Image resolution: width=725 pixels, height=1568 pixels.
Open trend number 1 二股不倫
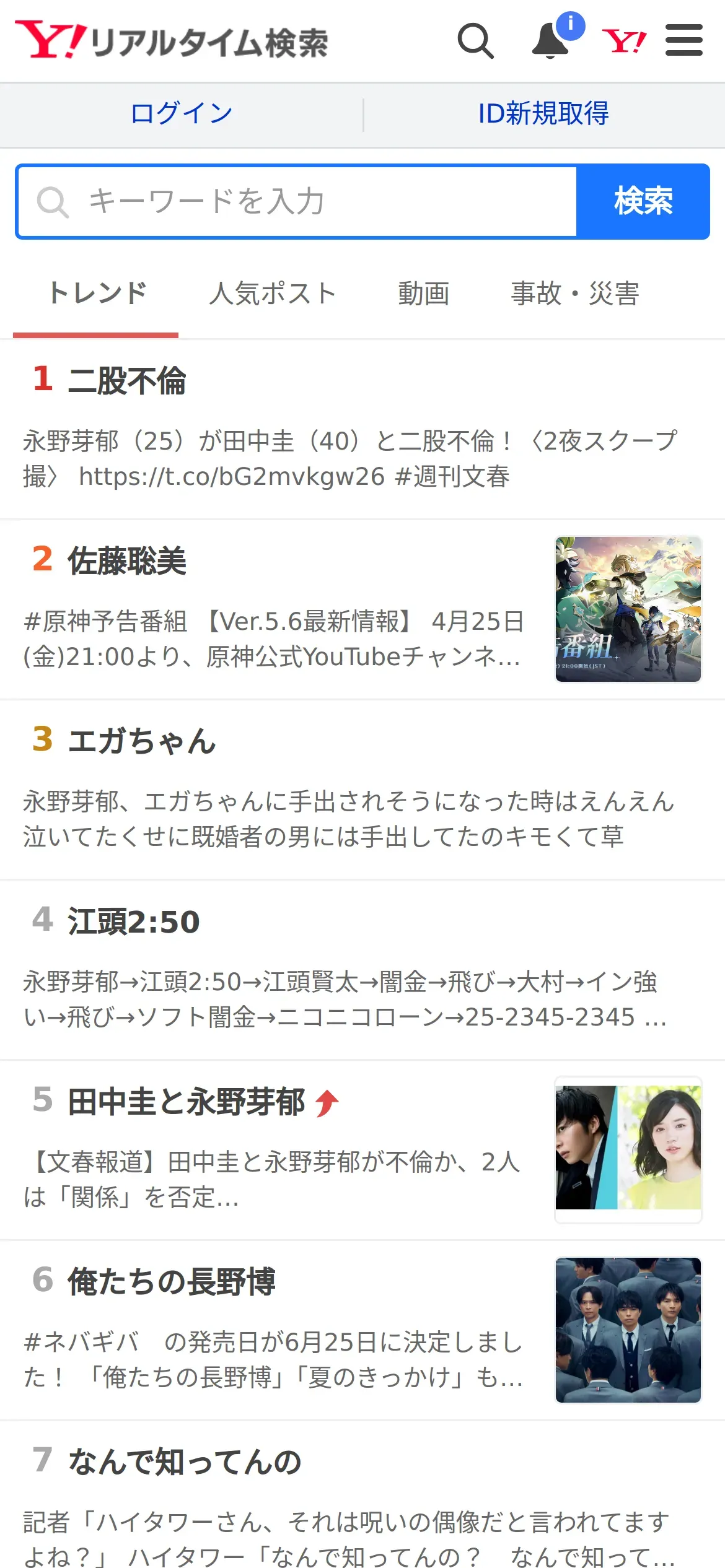click(127, 380)
